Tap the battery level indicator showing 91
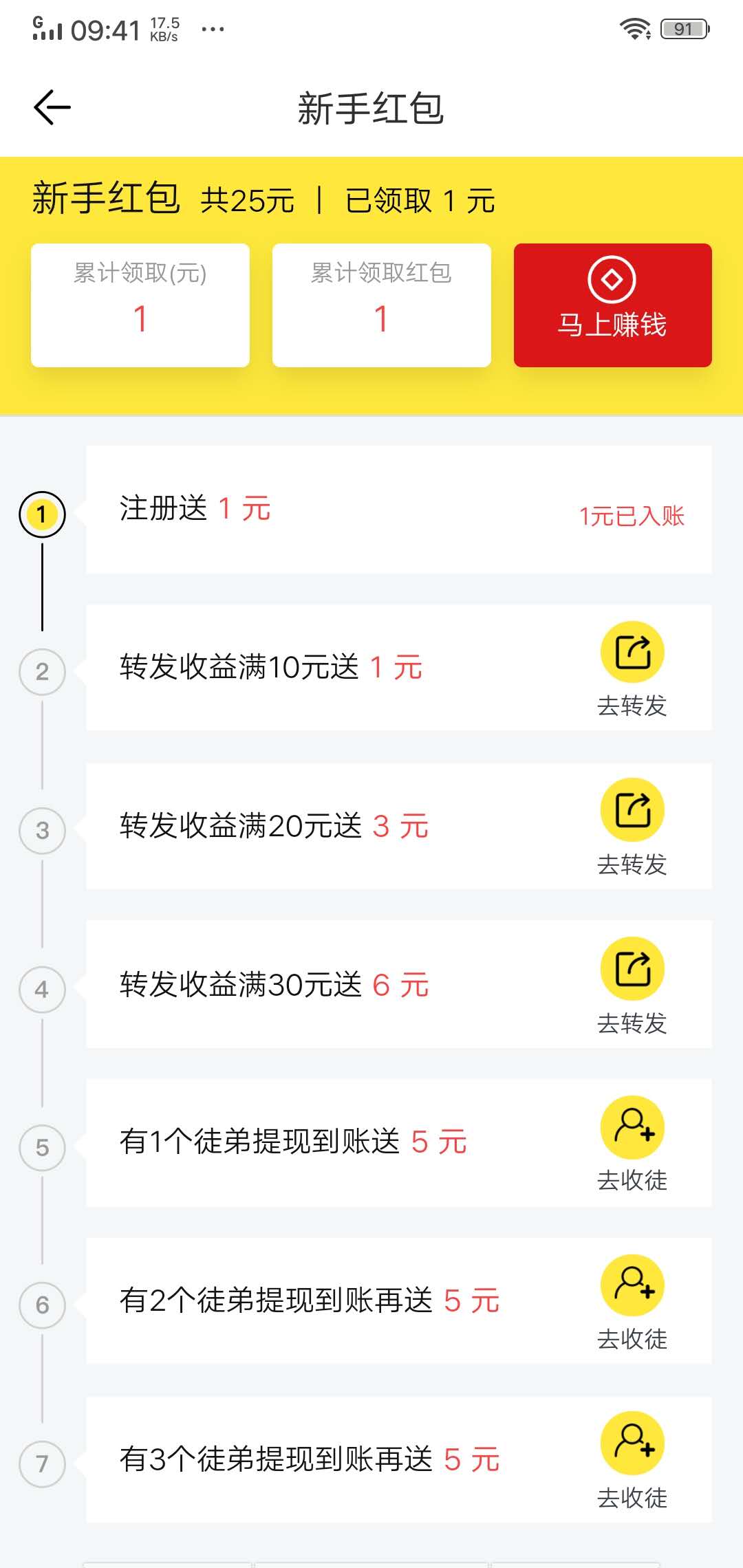Screen dimensions: 743x1568 coord(684,28)
